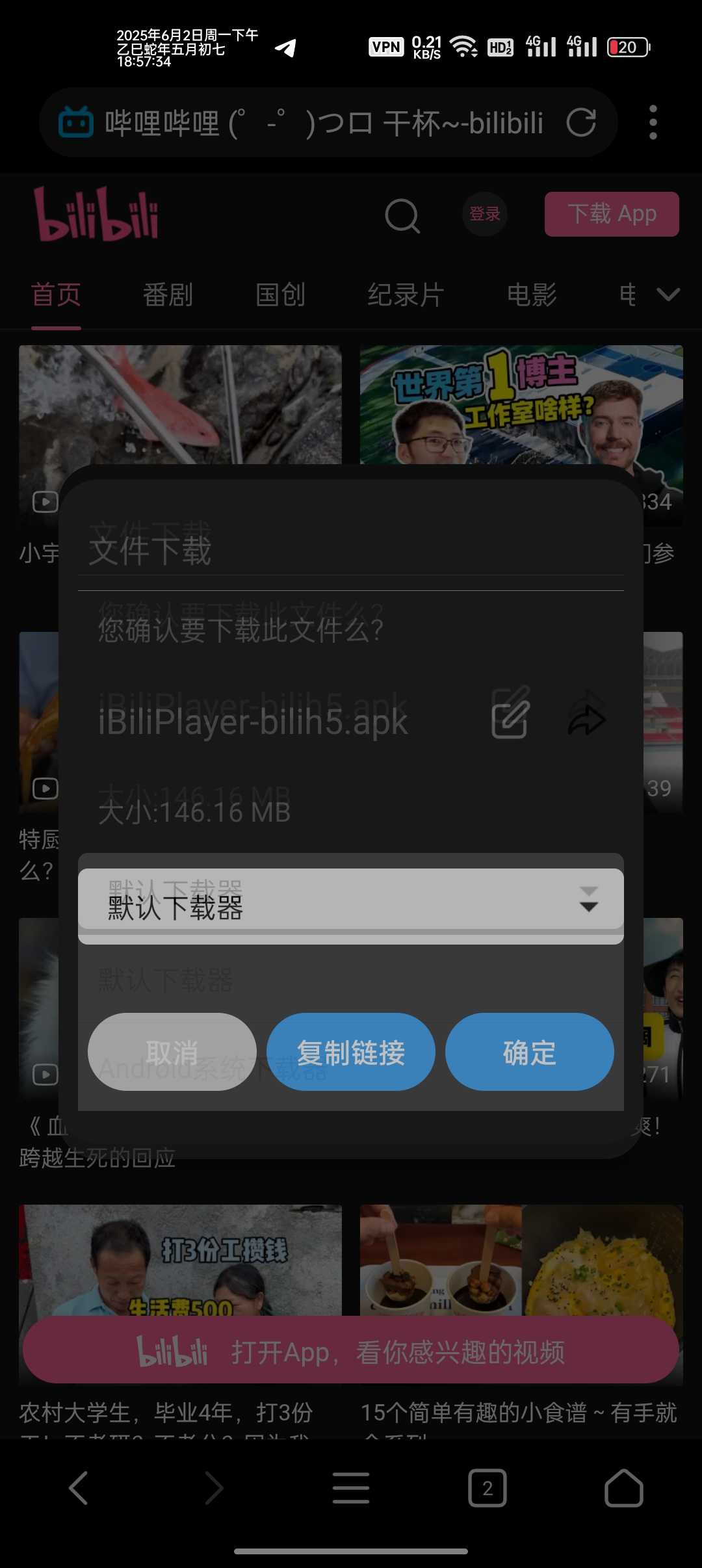Edit the iBiliPlayer-bilih5.apk file name
702x1568 pixels.
(510, 720)
